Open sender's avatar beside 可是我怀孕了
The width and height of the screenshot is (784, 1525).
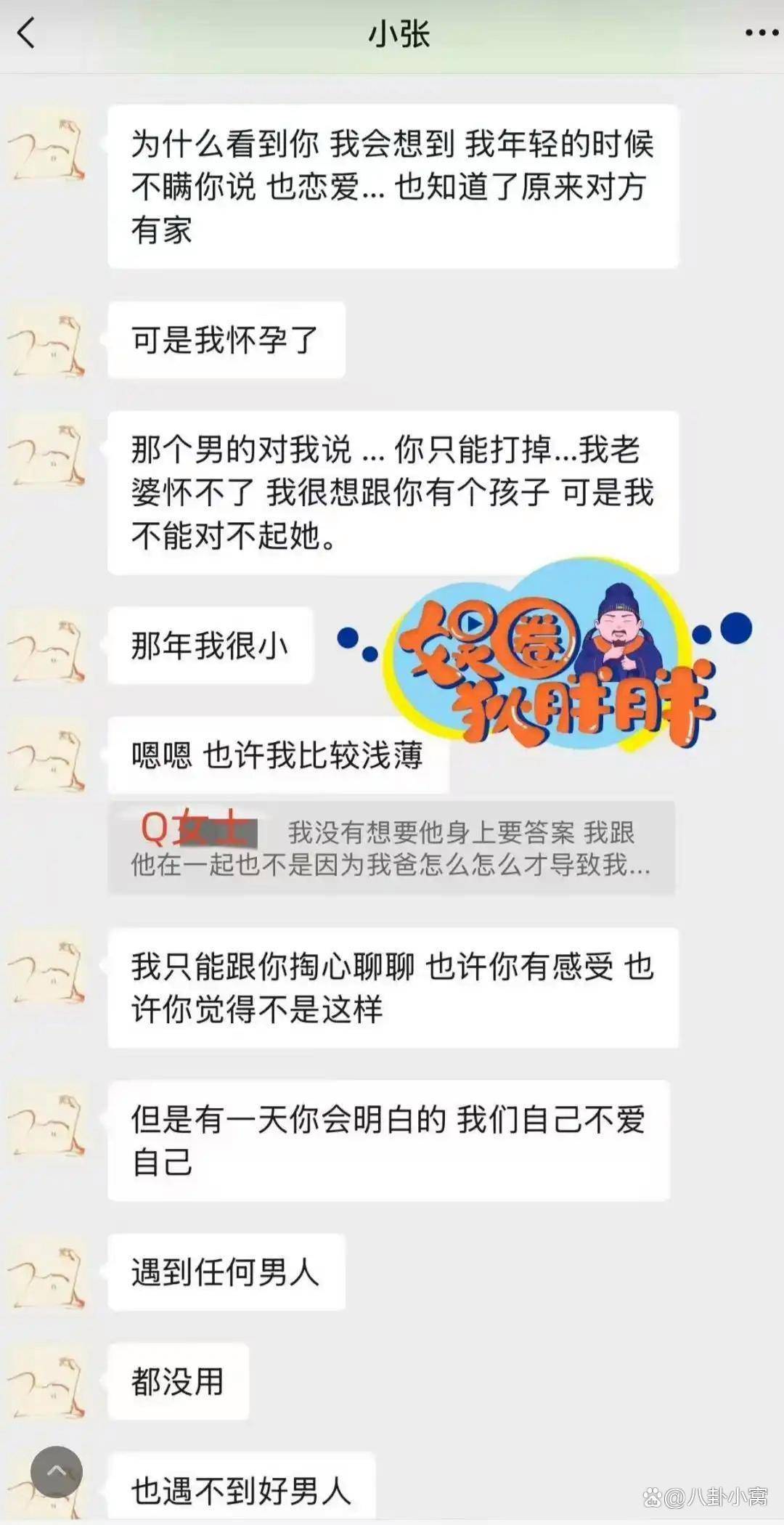click(46, 341)
